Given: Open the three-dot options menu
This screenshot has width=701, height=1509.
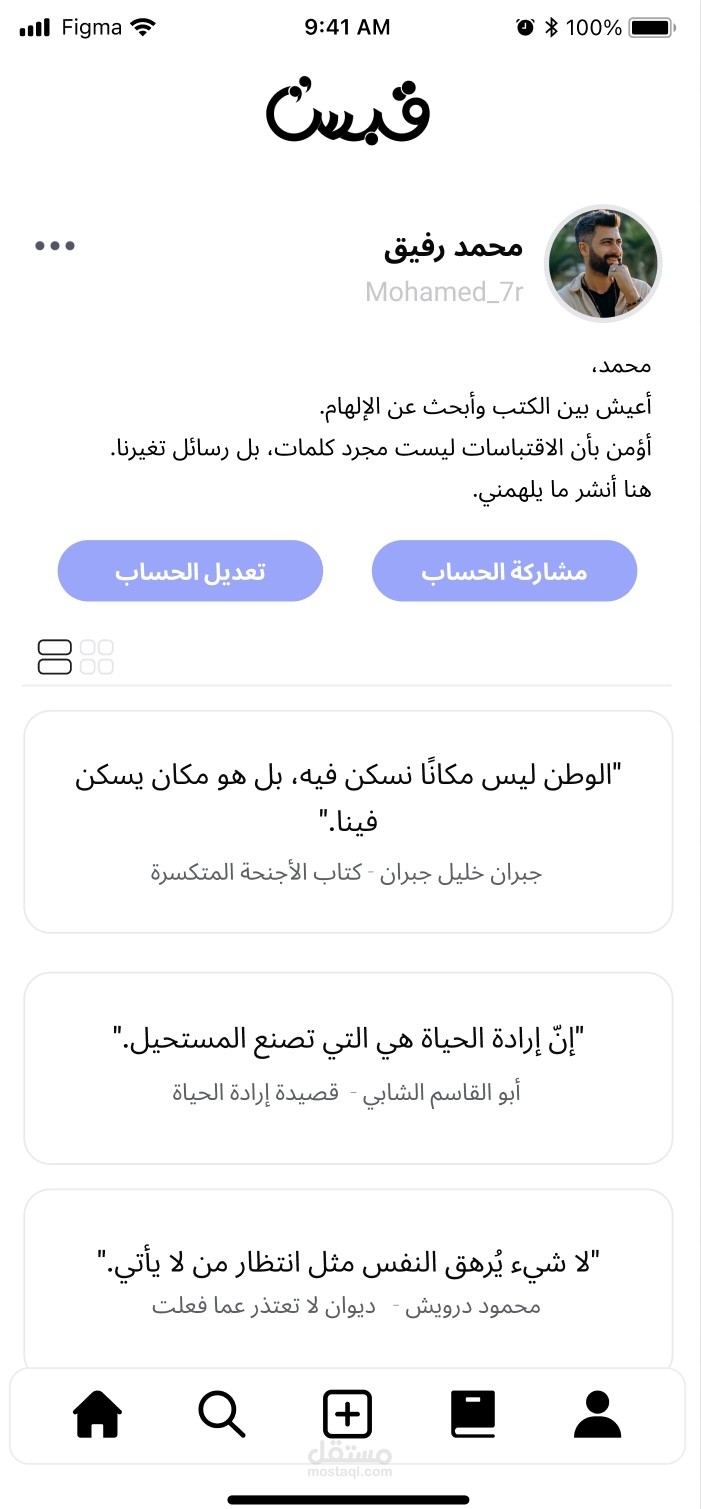Looking at the screenshot, I should coord(55,246).
